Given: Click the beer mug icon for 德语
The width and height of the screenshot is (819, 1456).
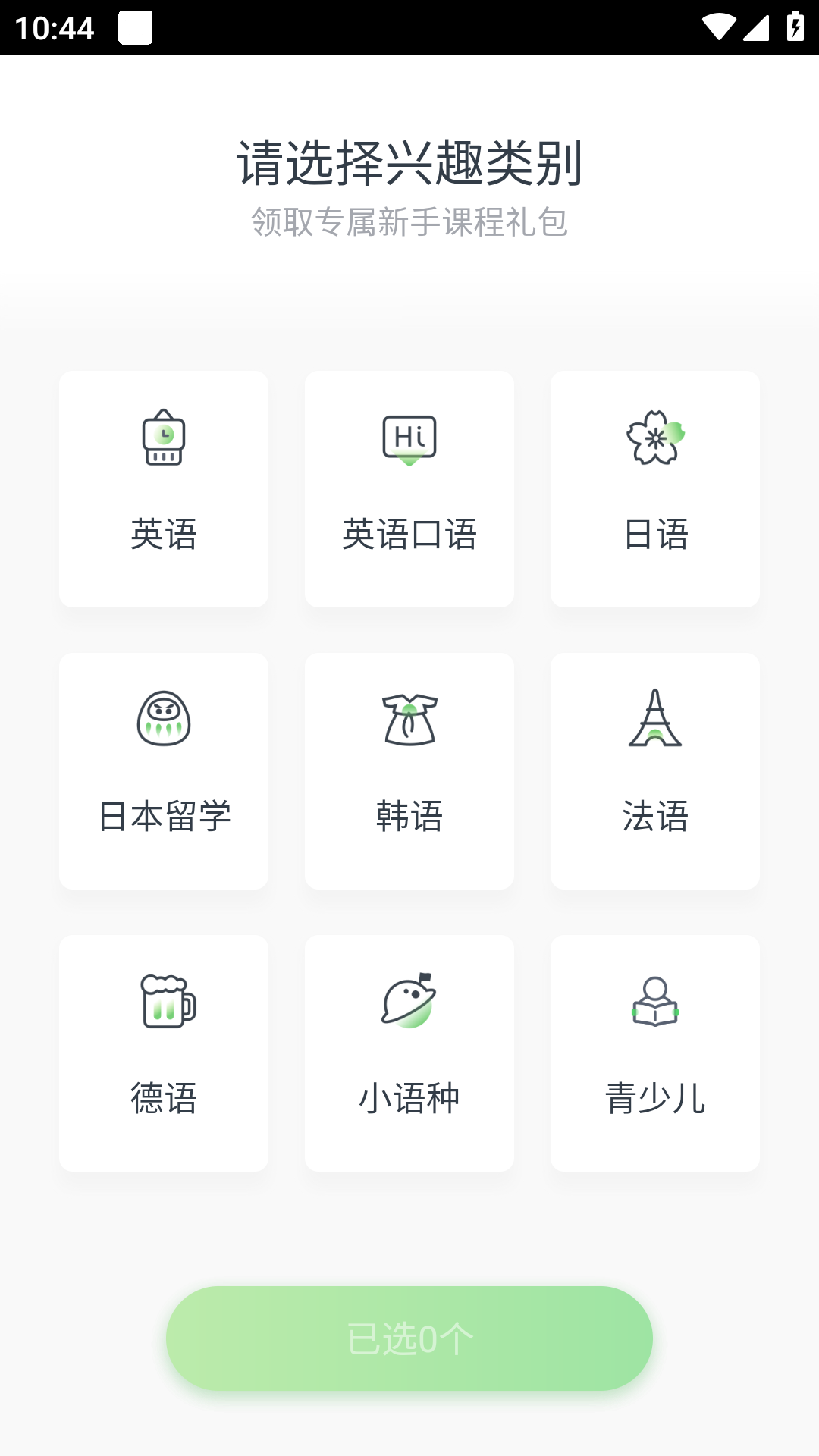Looking at the screenshot, I should tap(164, 1001).
